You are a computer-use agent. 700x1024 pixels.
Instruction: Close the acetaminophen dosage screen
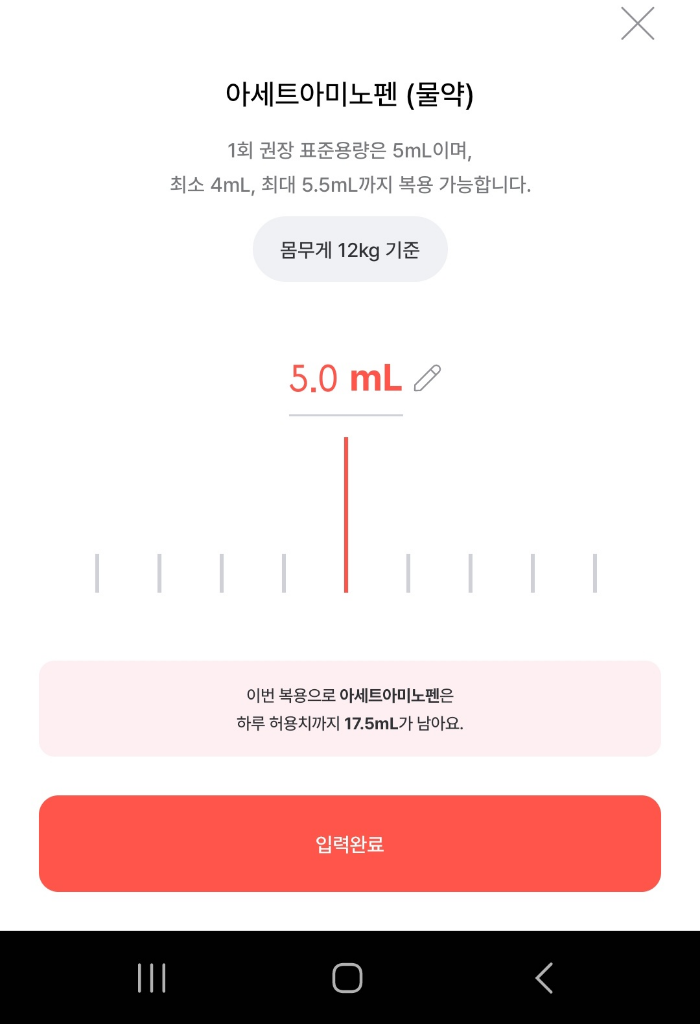pyautogui.click(x=637, y=23)
